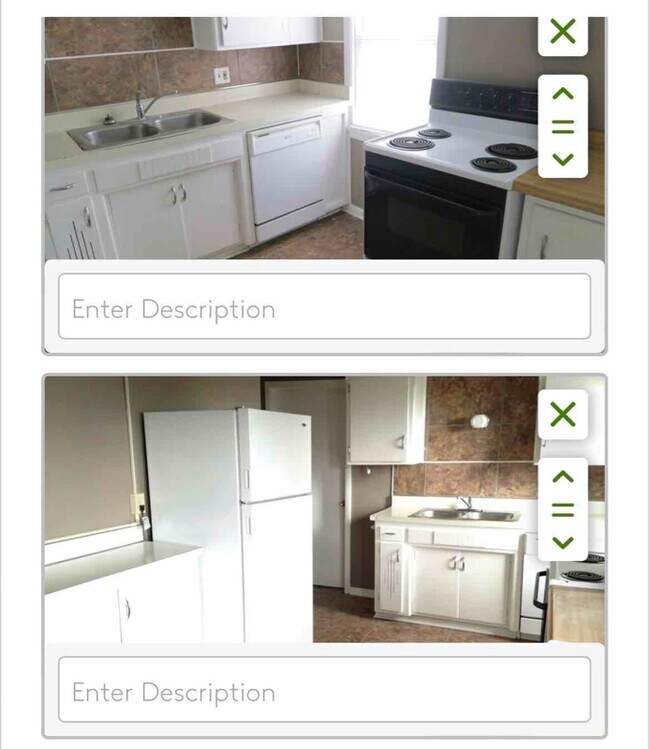Image resolution: width=650 pixels, height=749 pixels.
Task: Add a description to the refrigerator photo
Action: tap(324, 692)
